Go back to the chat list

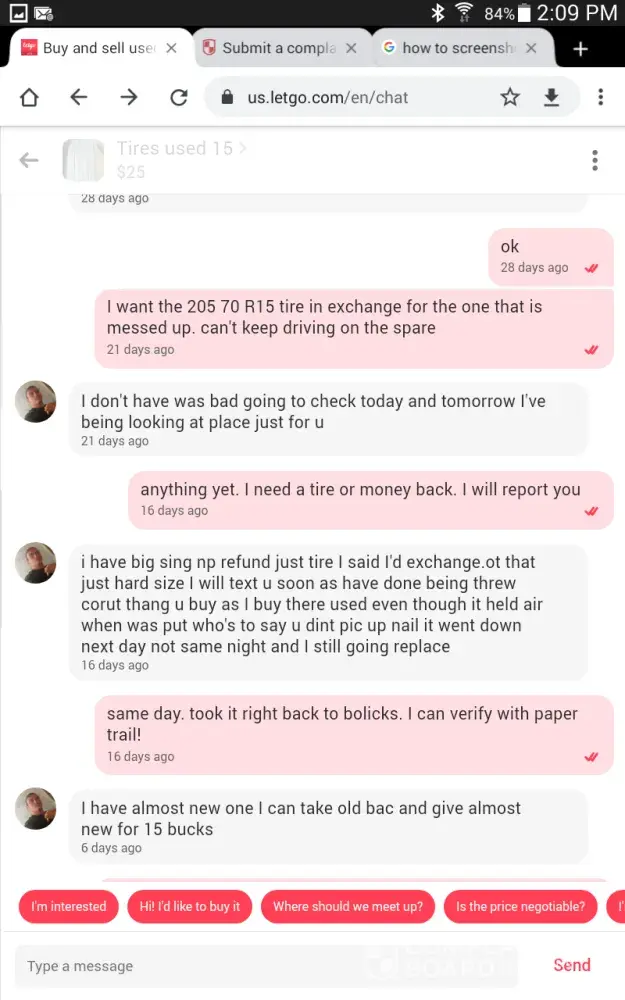[x=29, y=160]
